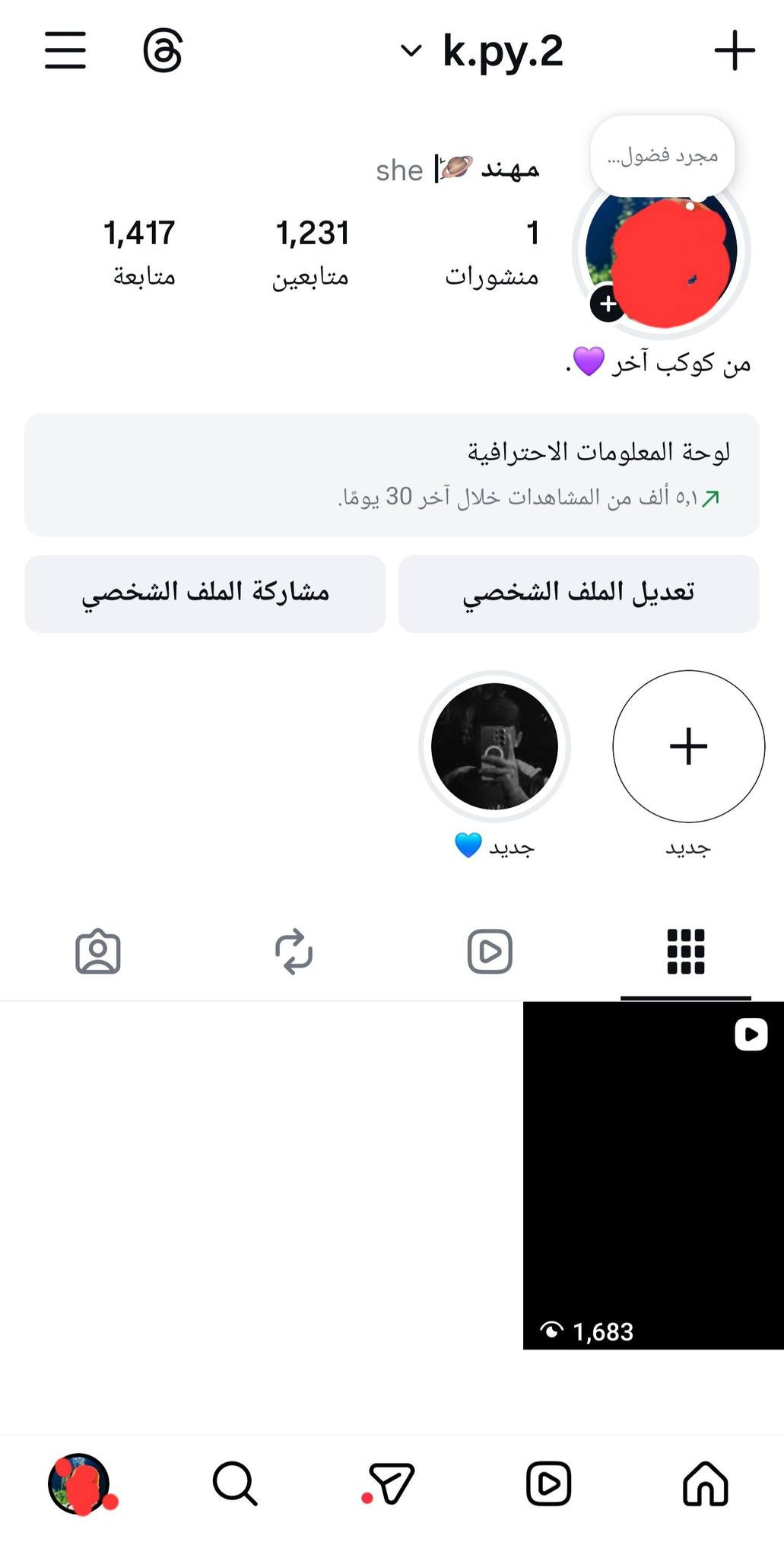Open the مجرد فضول note bubble

point(662,156)
